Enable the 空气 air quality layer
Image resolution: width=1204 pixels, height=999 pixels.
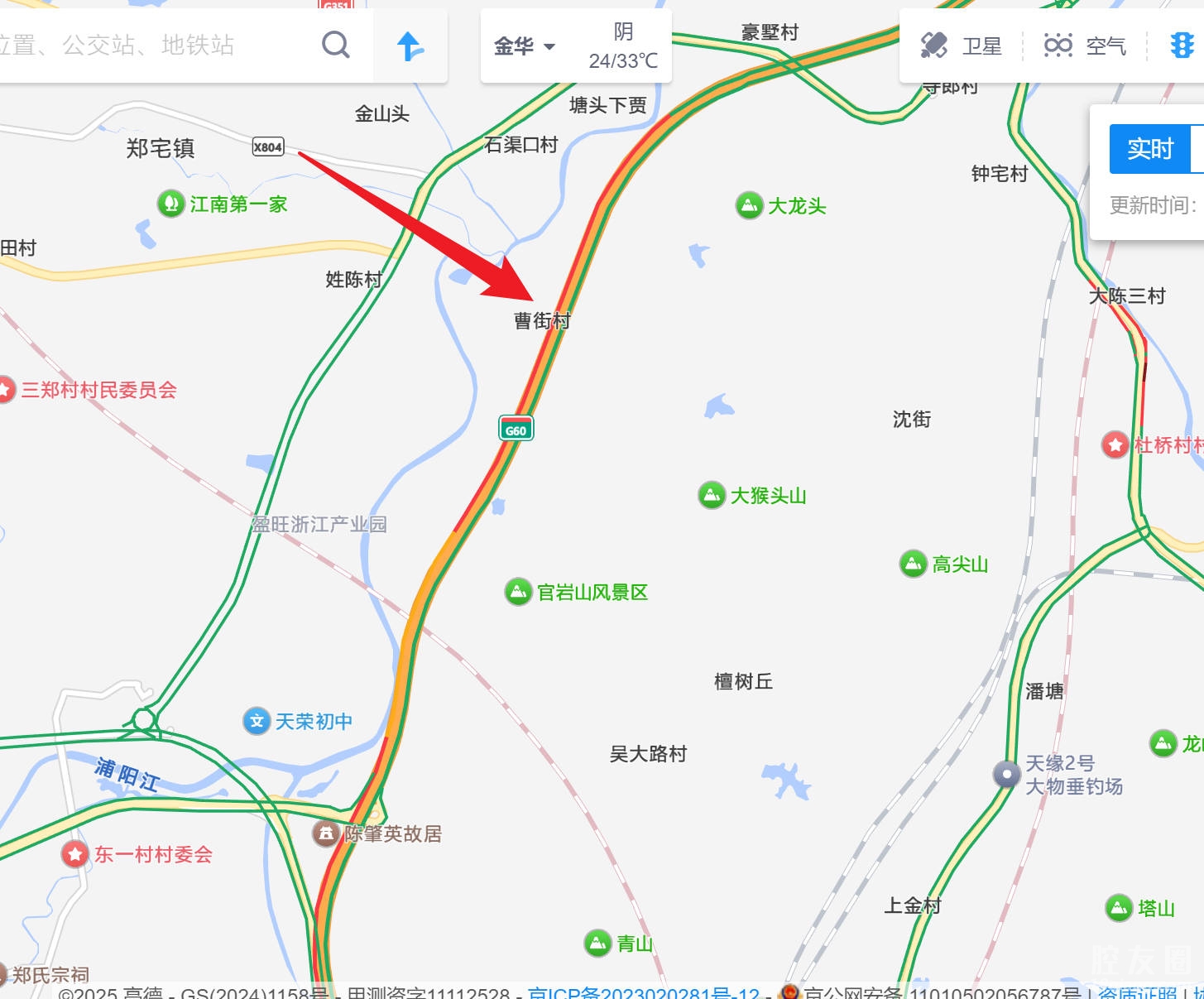(1085, 46)
